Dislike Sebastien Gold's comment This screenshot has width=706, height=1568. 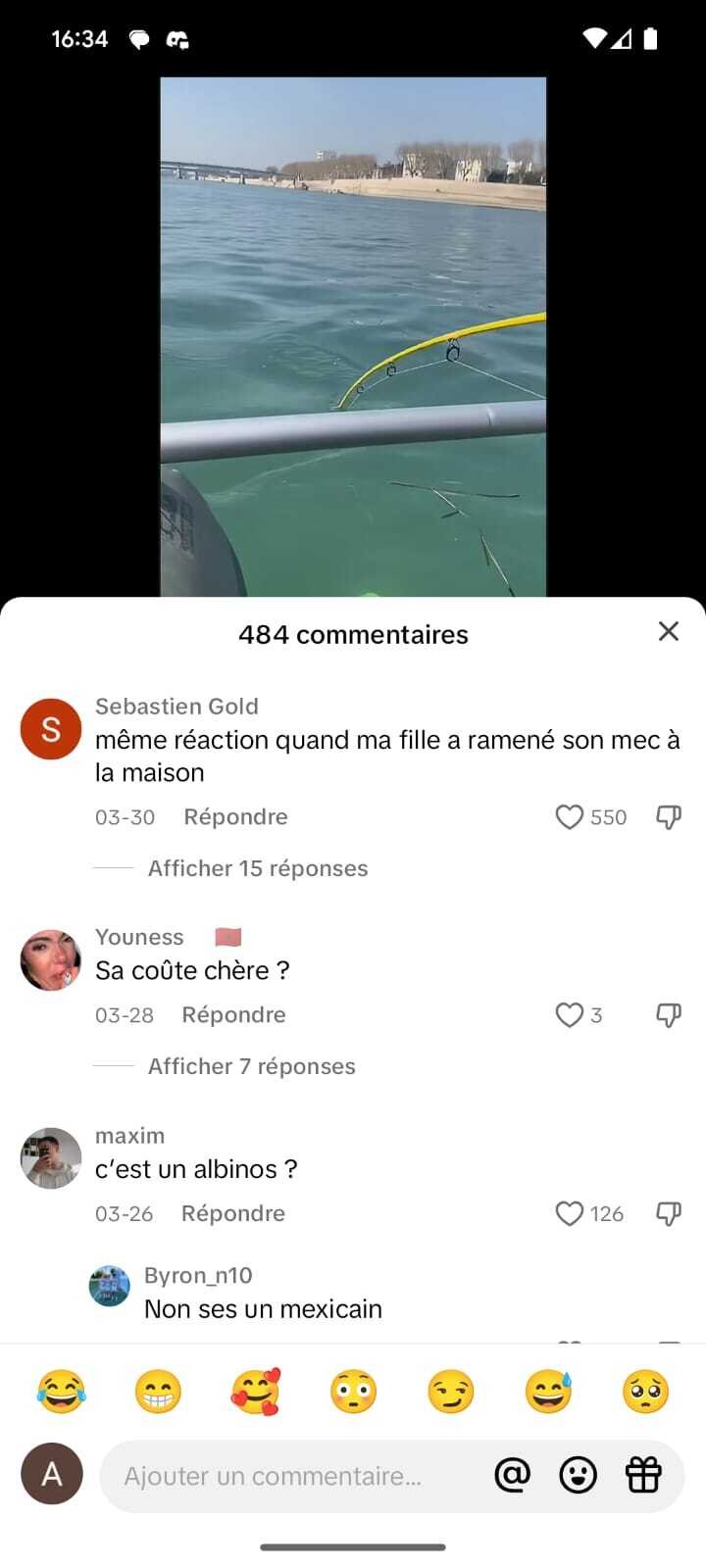(668, 816)
